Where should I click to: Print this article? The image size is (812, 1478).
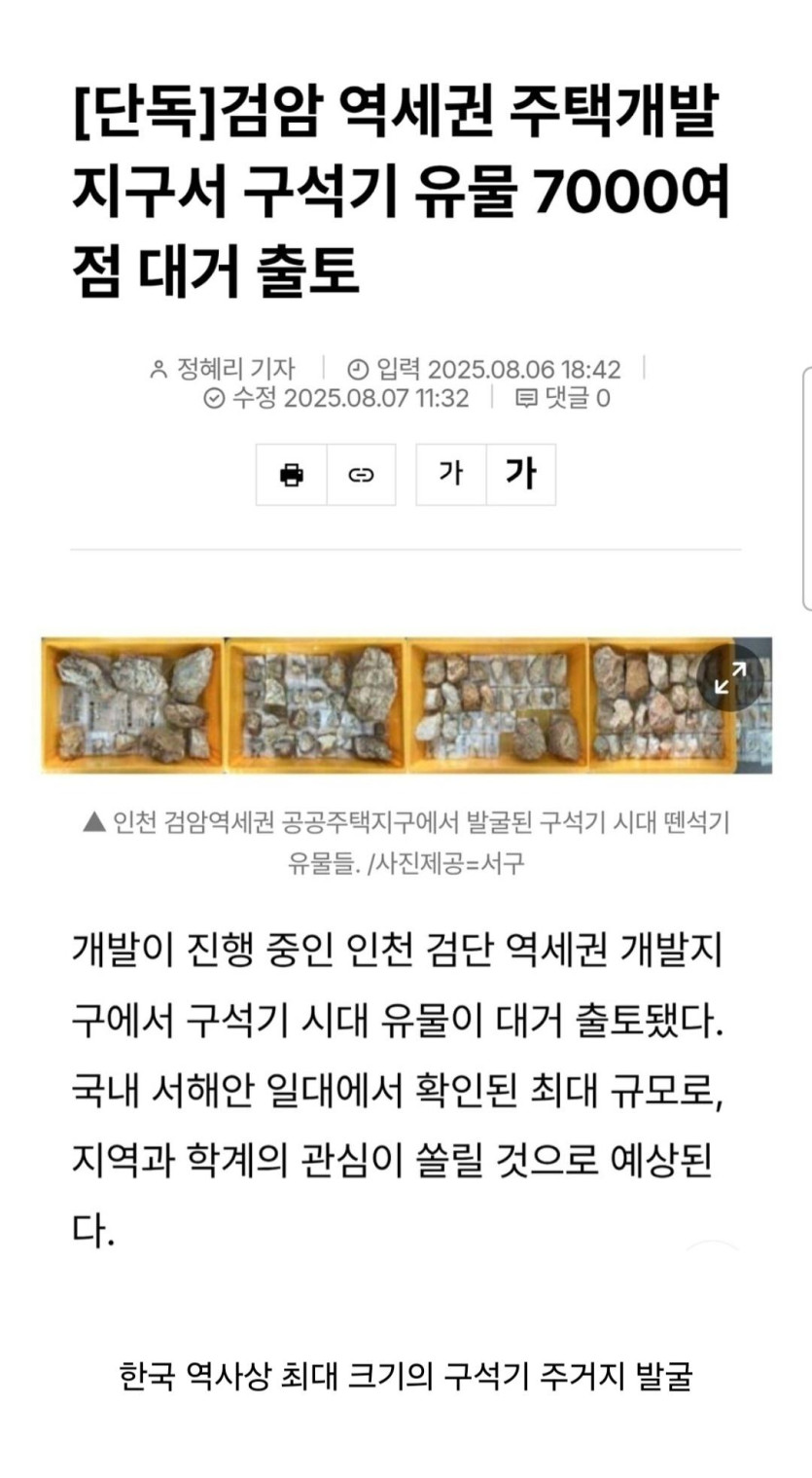click(x=292, y=475)
